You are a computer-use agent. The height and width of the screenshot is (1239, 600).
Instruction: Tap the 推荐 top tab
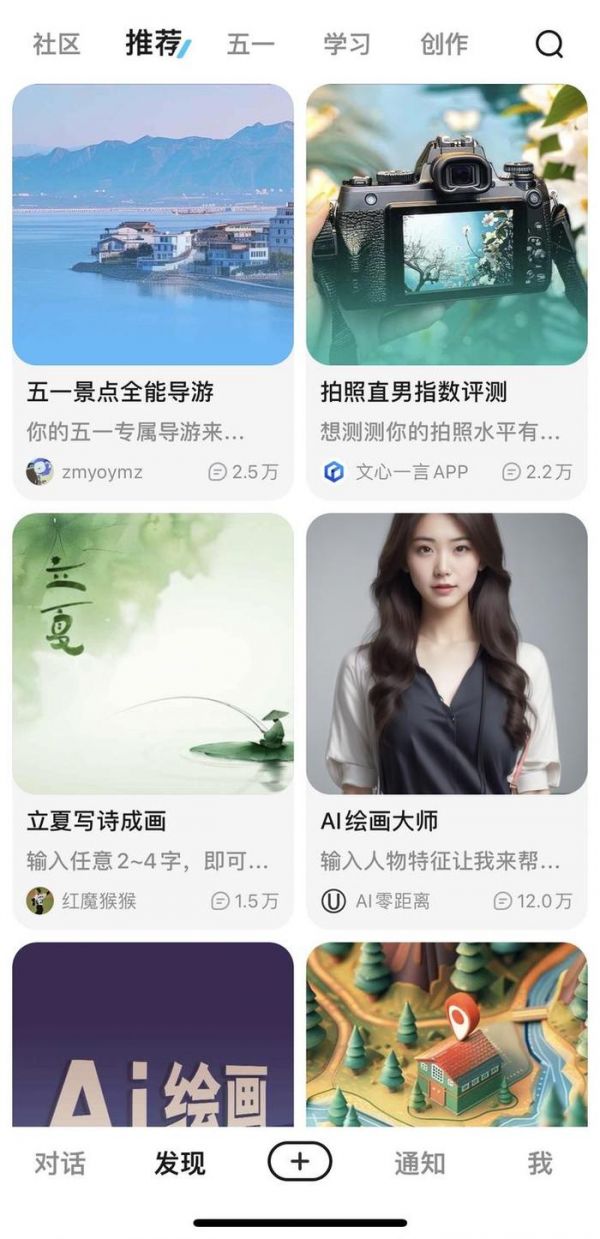(154, 45)
